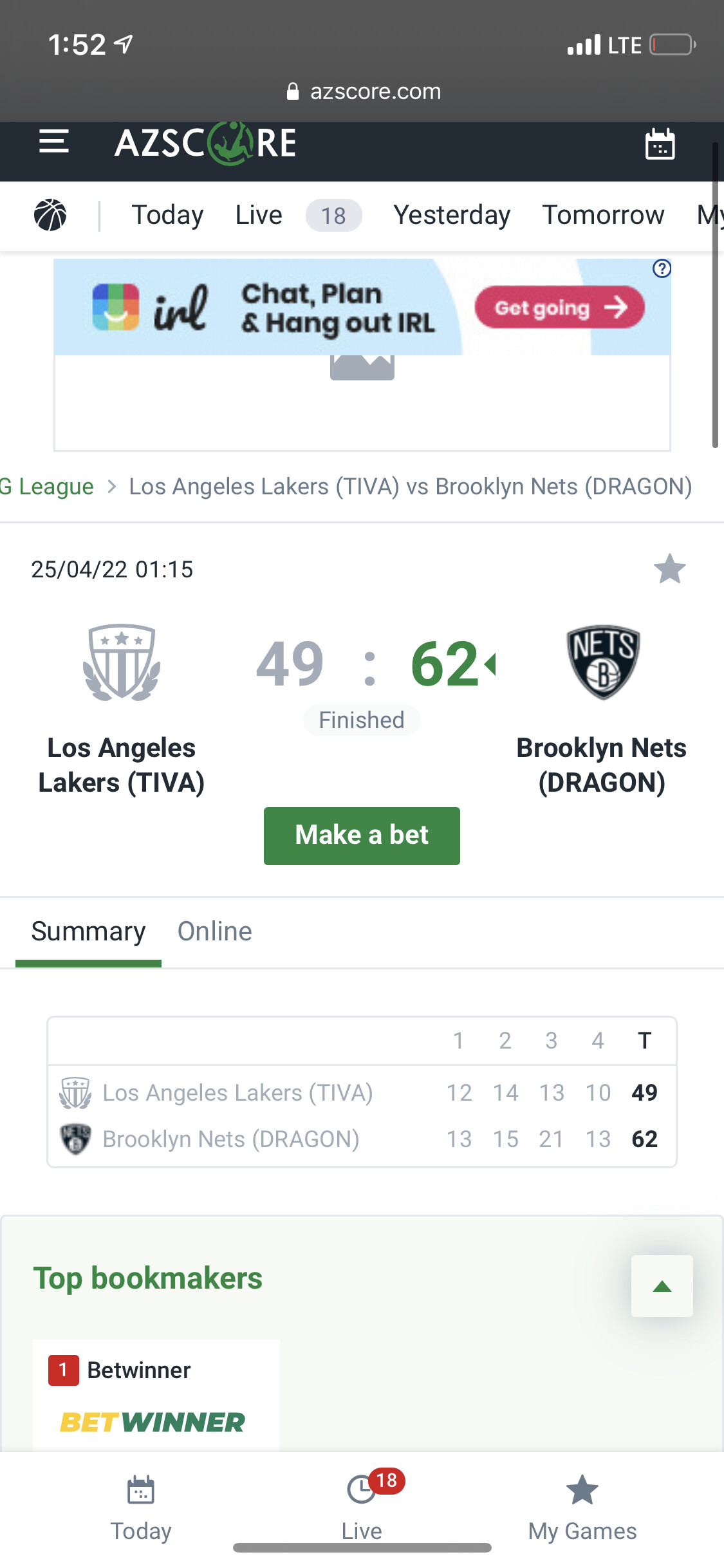Open the Betwinner bookmaker card

coord(156,1395)
